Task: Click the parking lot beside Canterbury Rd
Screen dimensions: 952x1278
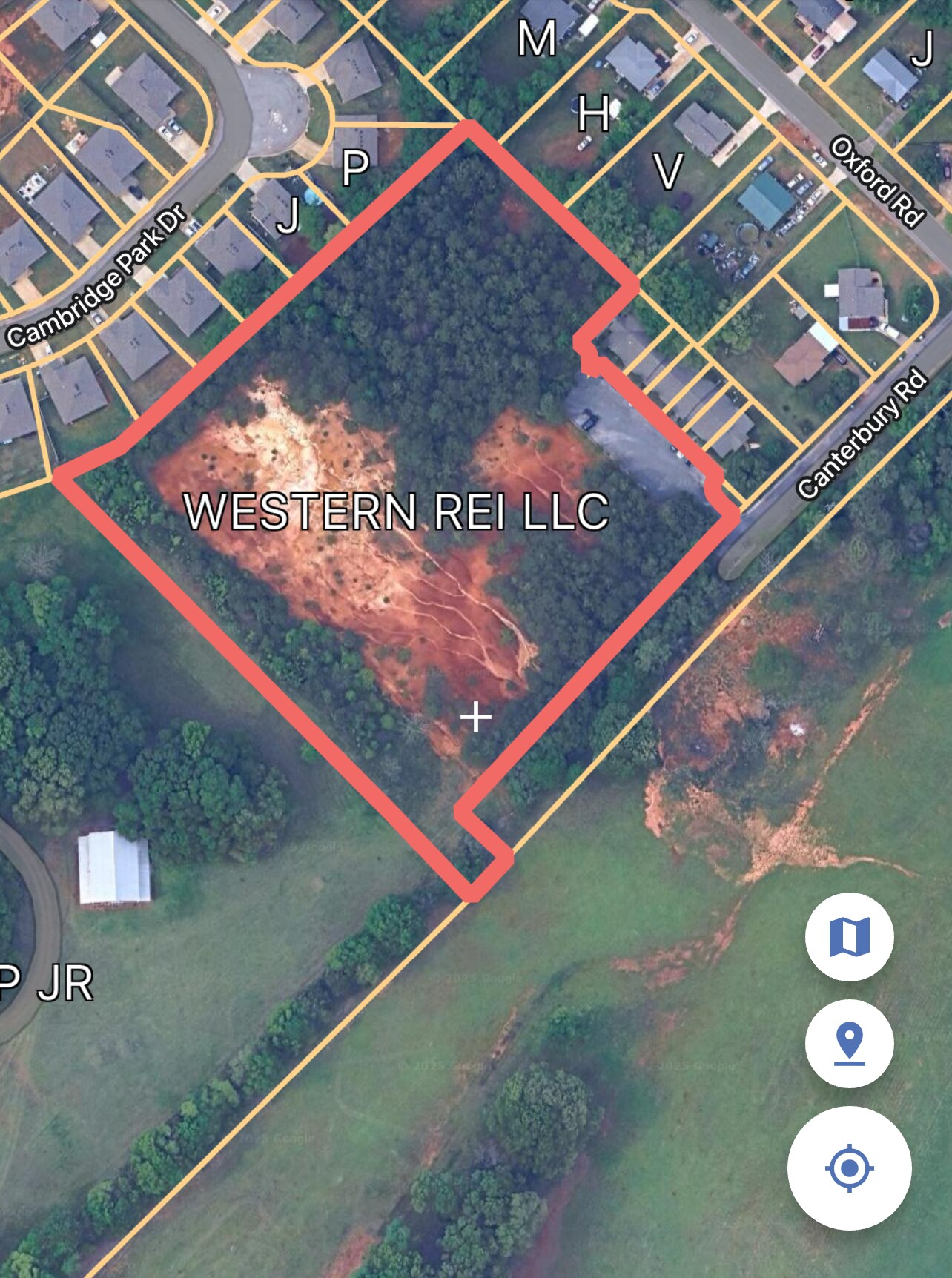Action: [634, 430]
